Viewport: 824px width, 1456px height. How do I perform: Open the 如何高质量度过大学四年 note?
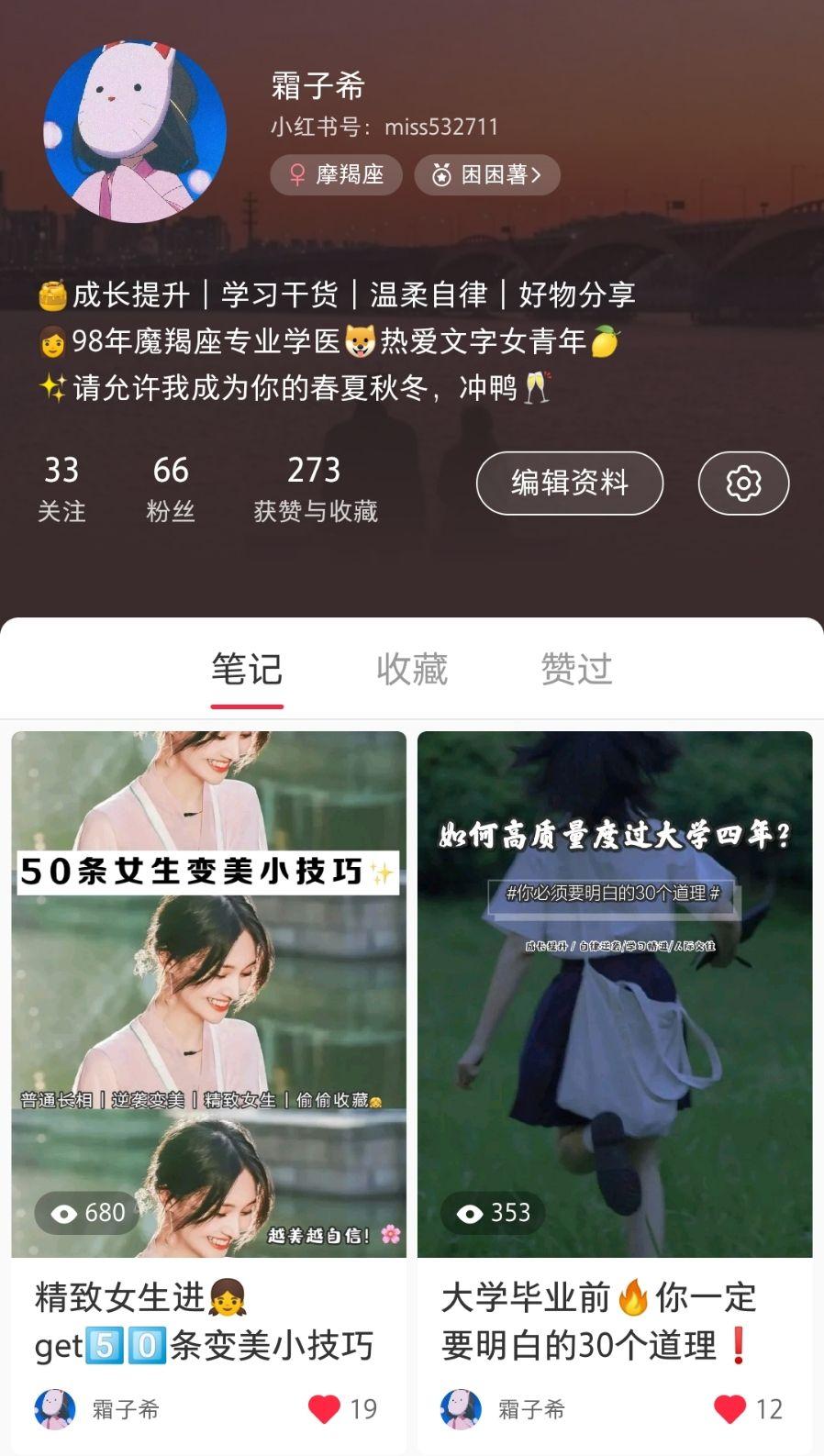click(x=615, y=994)
